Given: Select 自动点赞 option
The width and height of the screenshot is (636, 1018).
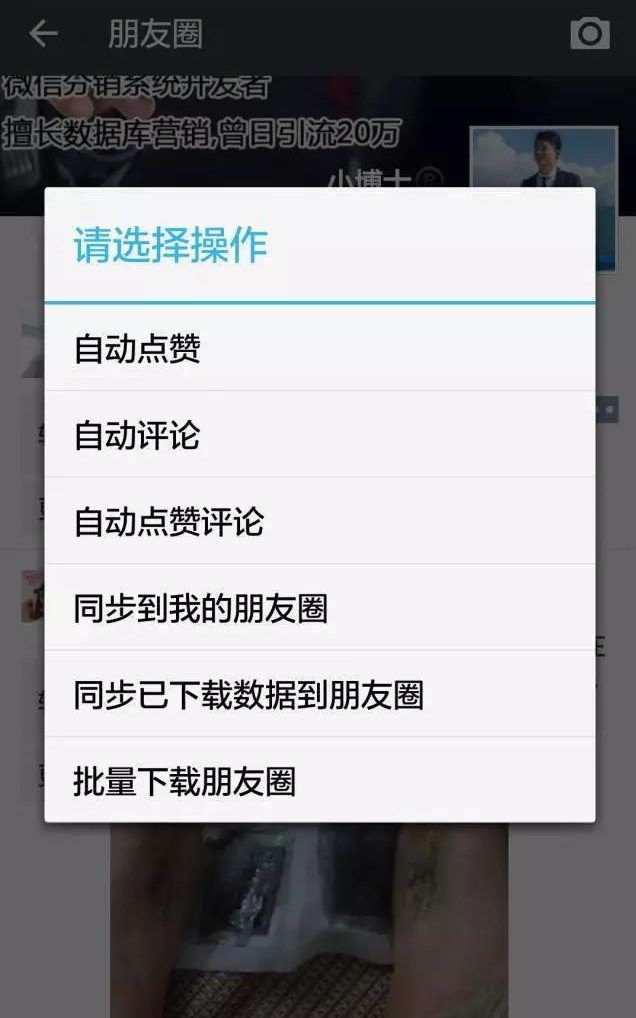Looking at the screenshot, I should (318, 348).
